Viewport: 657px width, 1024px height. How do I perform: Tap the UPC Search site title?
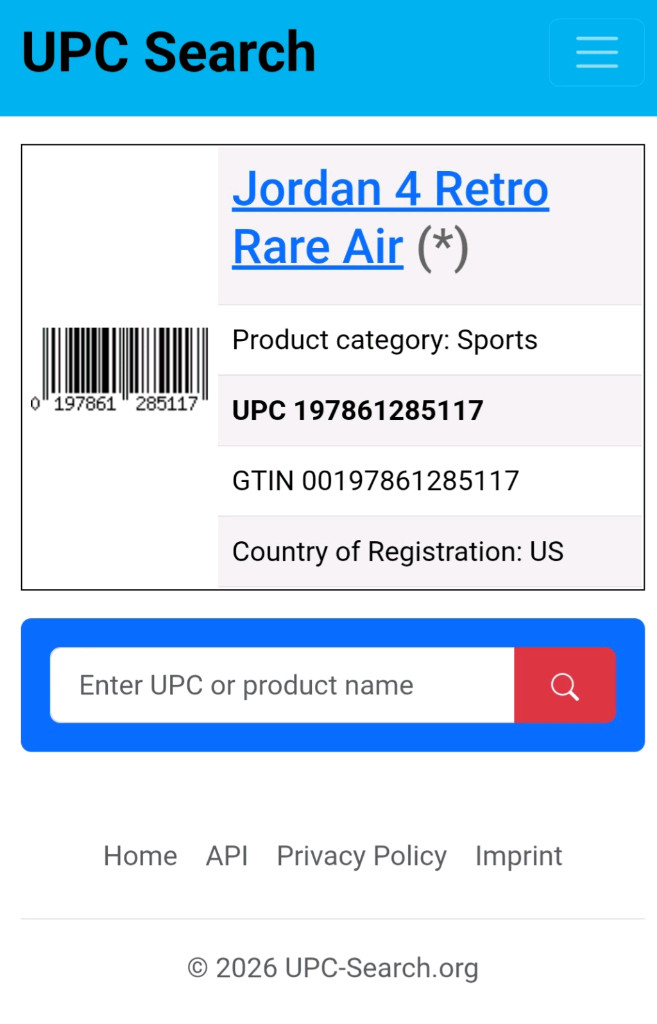(168, 52)
